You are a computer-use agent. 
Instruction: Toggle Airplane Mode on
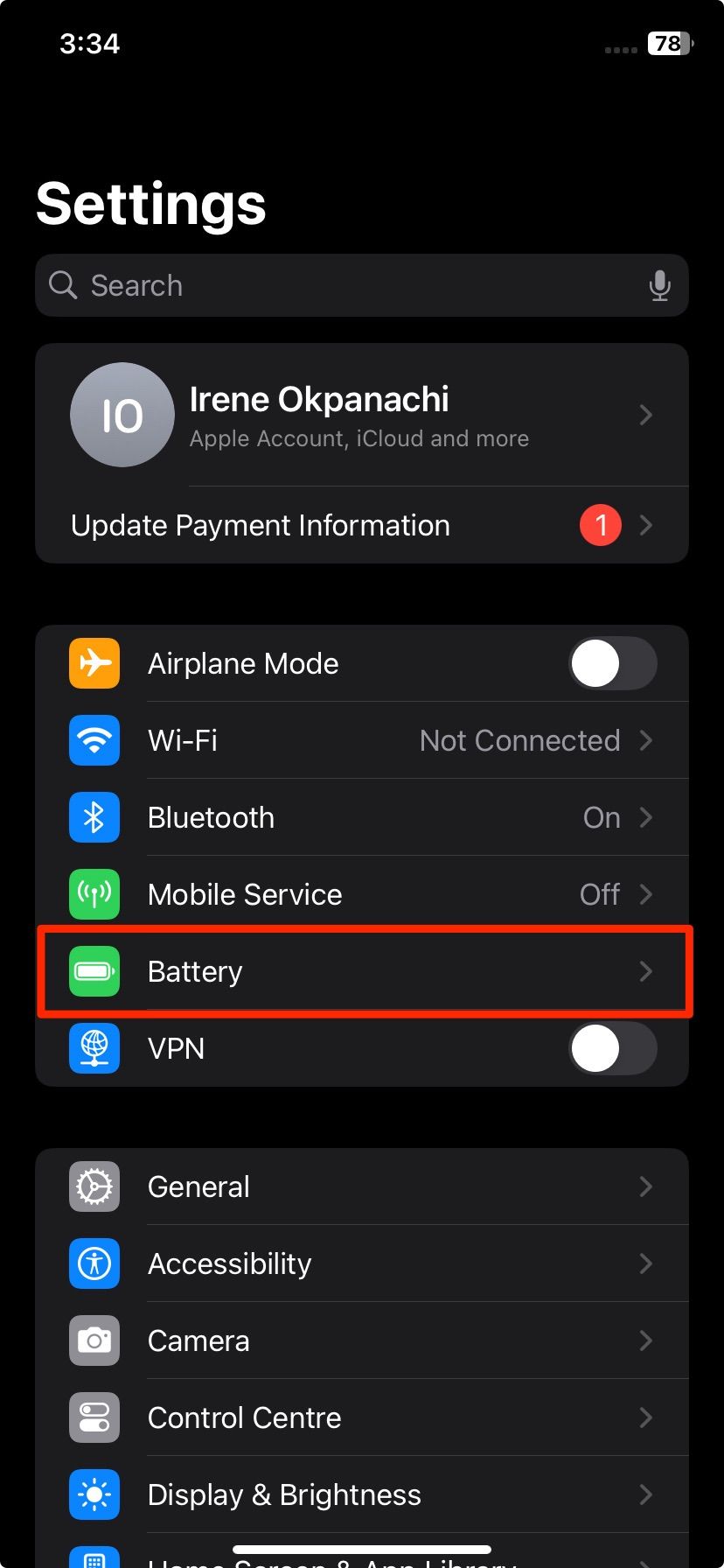pos(613,663)
